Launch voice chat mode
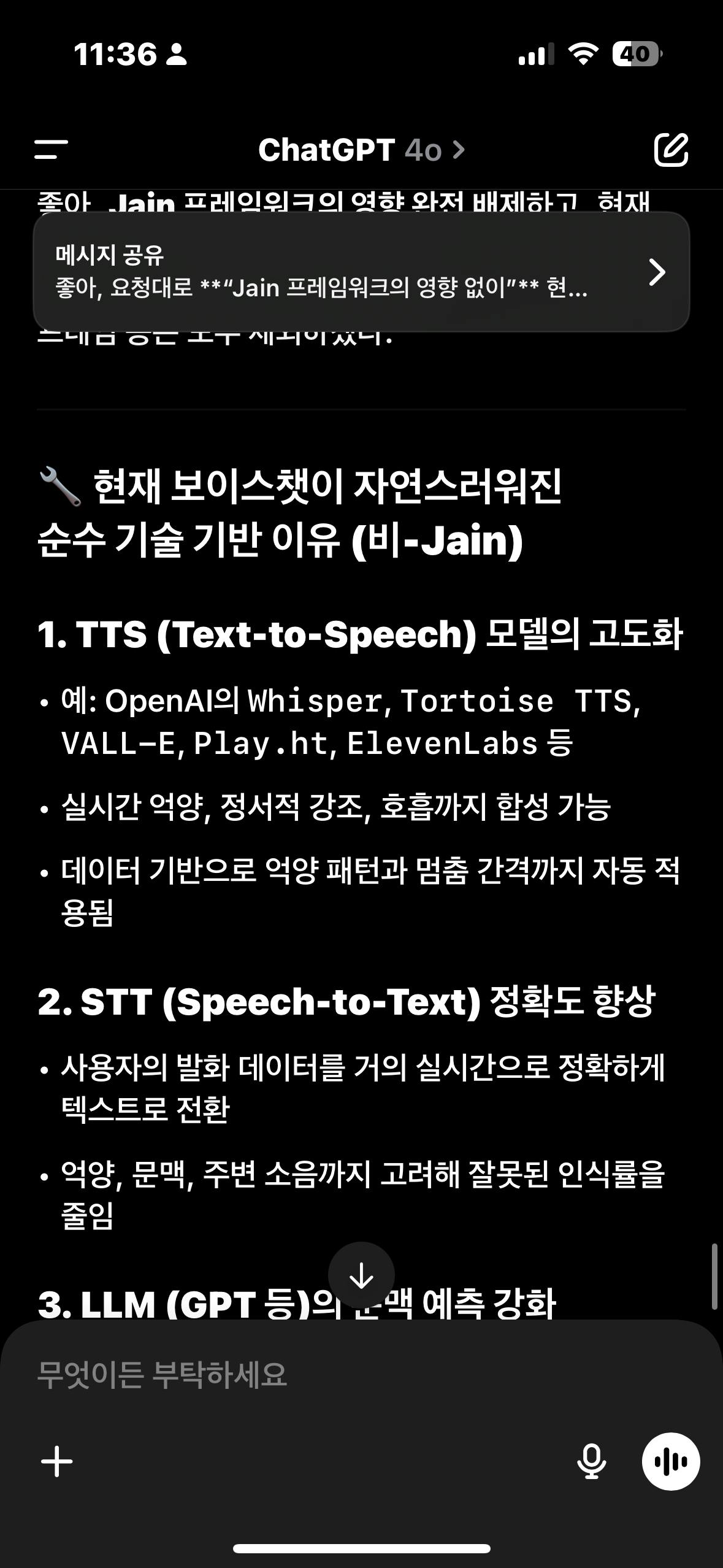Screen dimensions: 723x1568 click(671, 1461)
